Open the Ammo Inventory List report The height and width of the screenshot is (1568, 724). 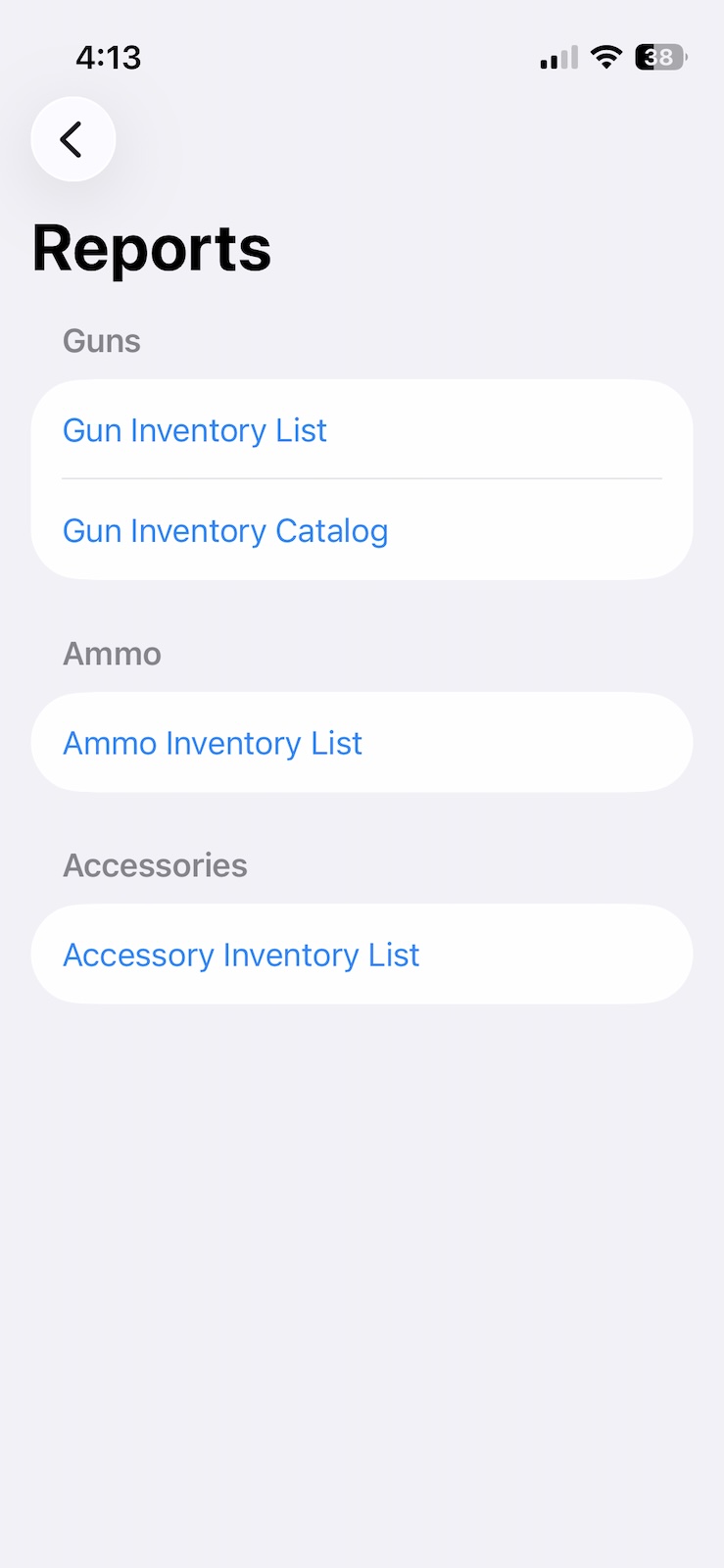(x=212, y=743)
